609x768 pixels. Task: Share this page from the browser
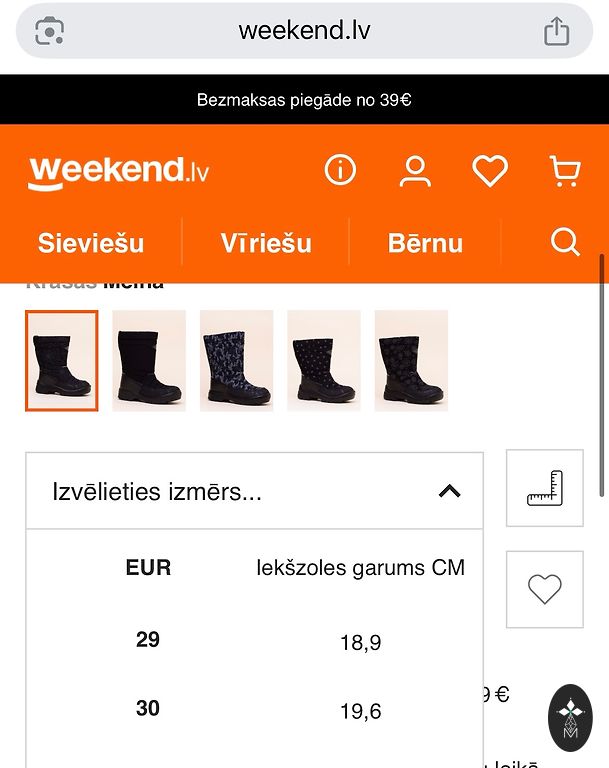pyautogui.click(x=556, y=31)
